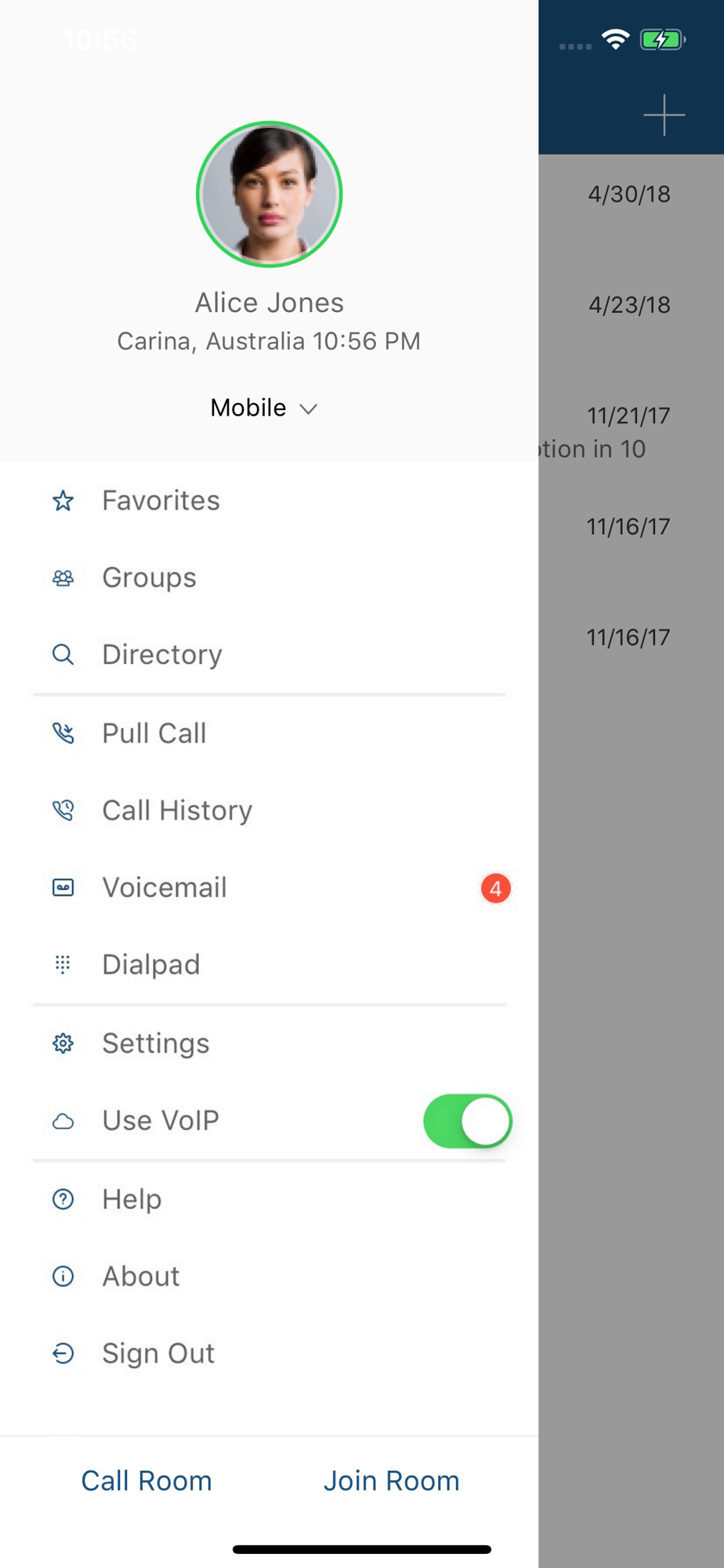
Task: View Call History
Action: click(x=177, y=810)
